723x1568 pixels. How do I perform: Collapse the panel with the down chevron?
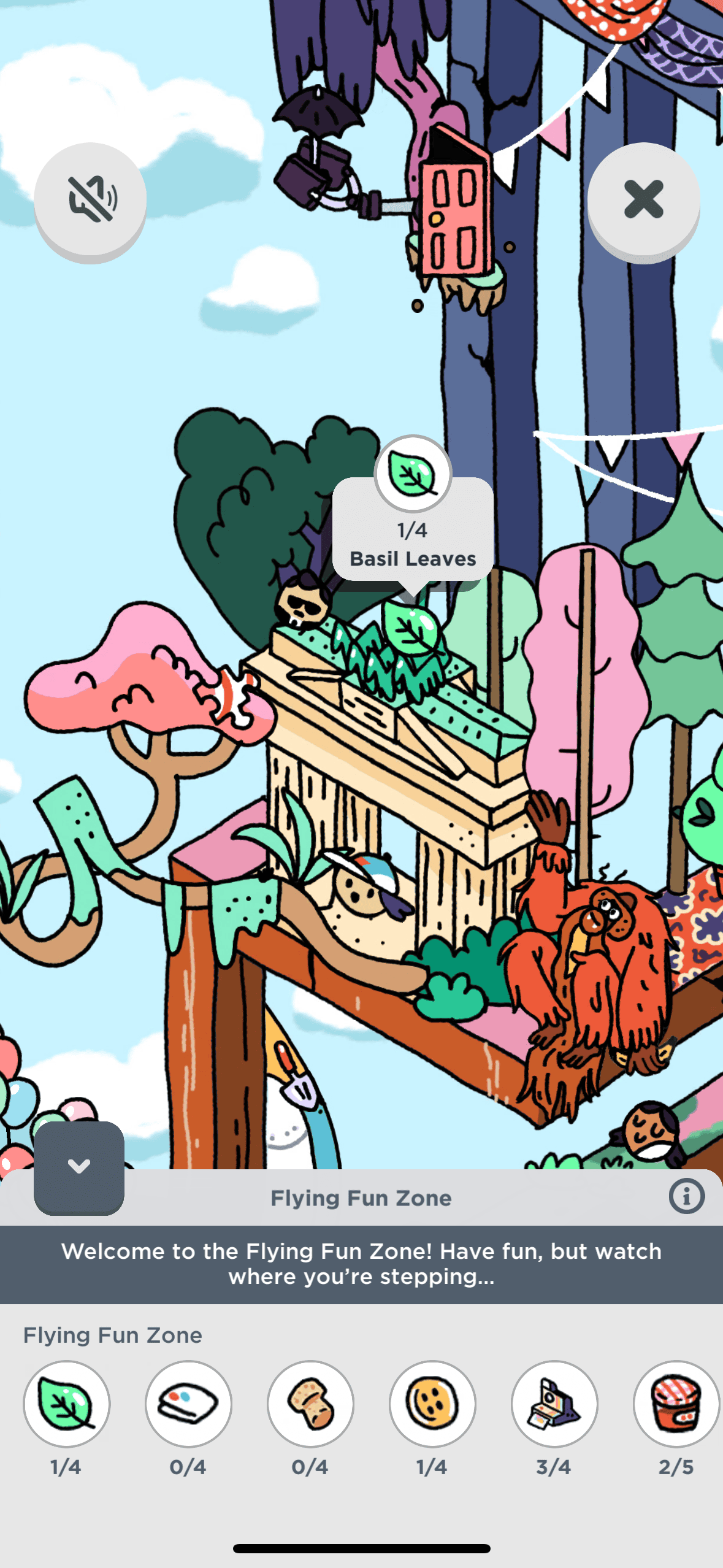79,1167
